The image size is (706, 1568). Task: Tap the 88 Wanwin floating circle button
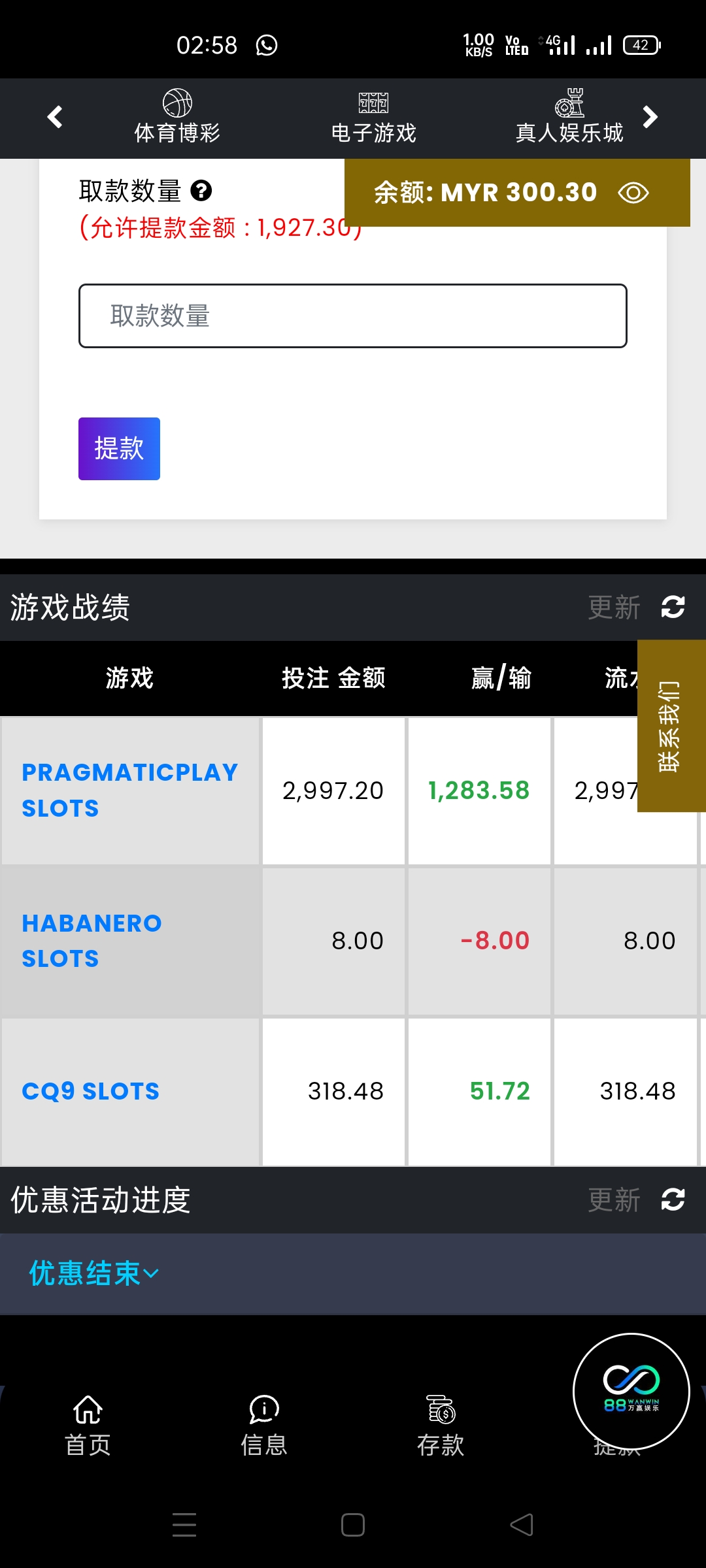coord(631,1392)
